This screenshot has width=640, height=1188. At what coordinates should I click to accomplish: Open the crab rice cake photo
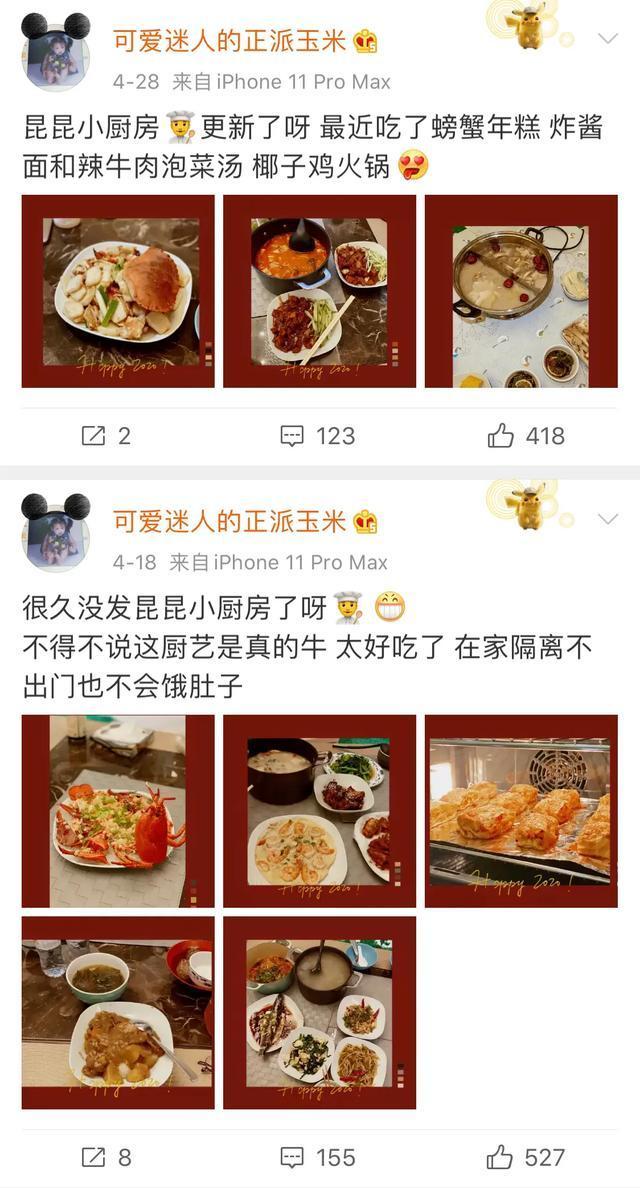118,291
